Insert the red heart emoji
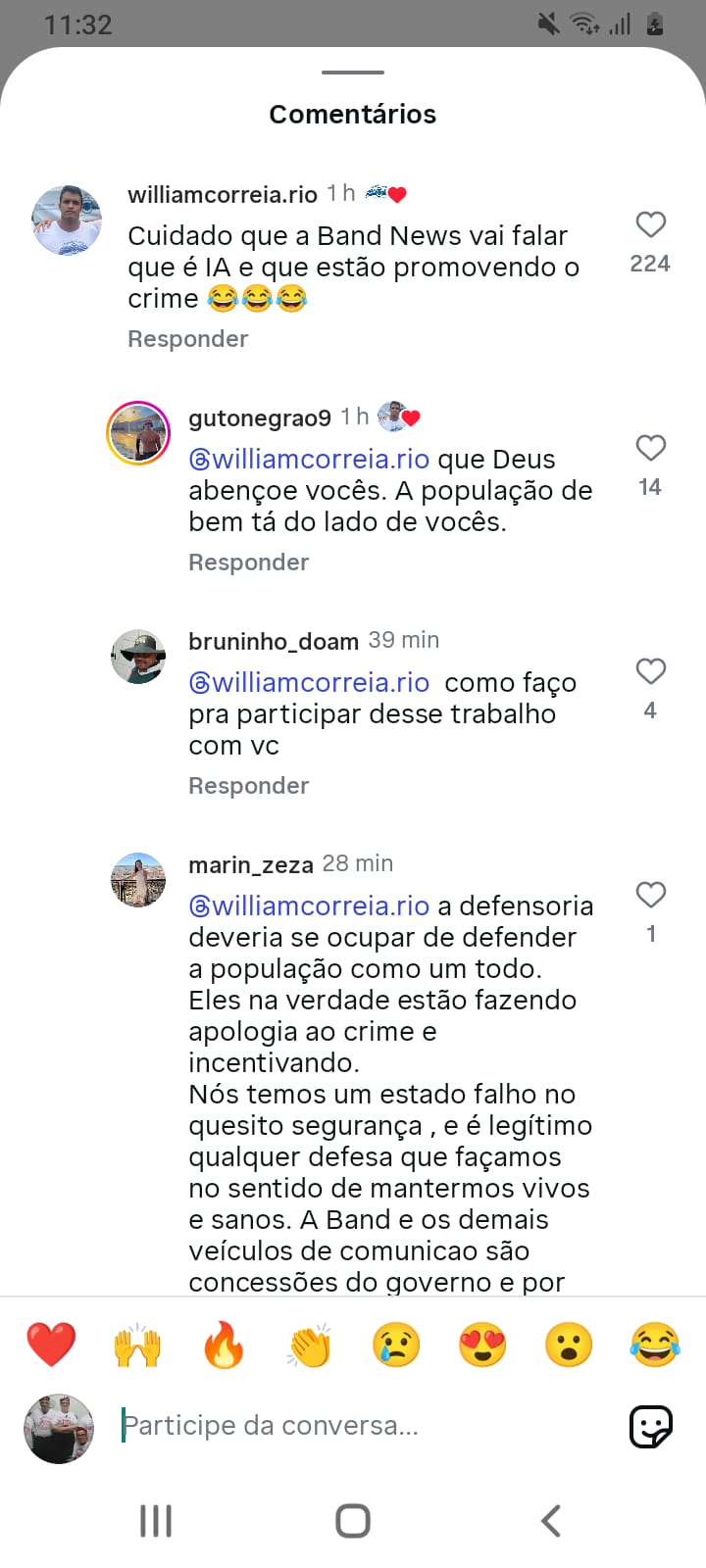 [x=51, y=1345]
